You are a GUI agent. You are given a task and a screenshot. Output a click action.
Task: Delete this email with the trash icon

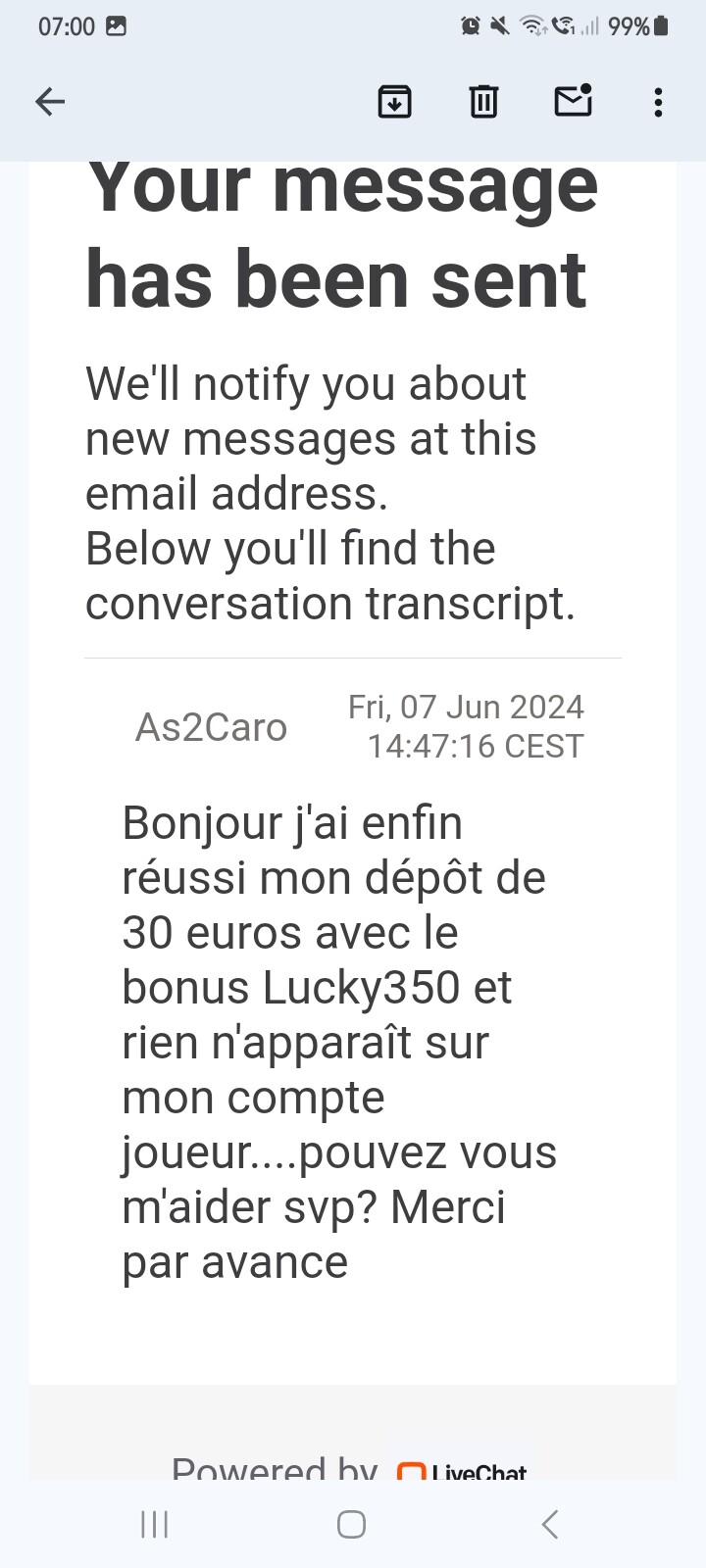point(483,101)
